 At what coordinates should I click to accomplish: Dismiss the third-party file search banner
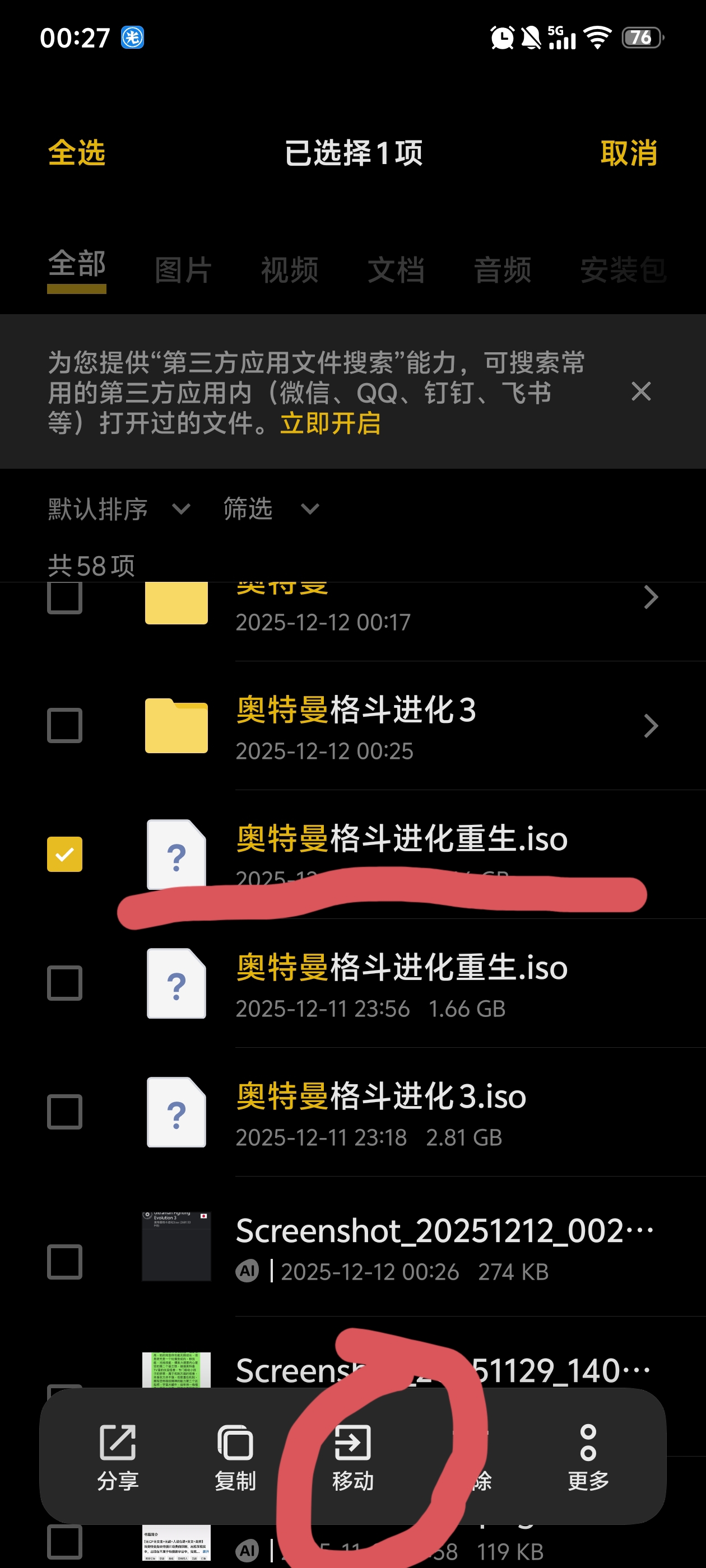[x=641, y=391]
